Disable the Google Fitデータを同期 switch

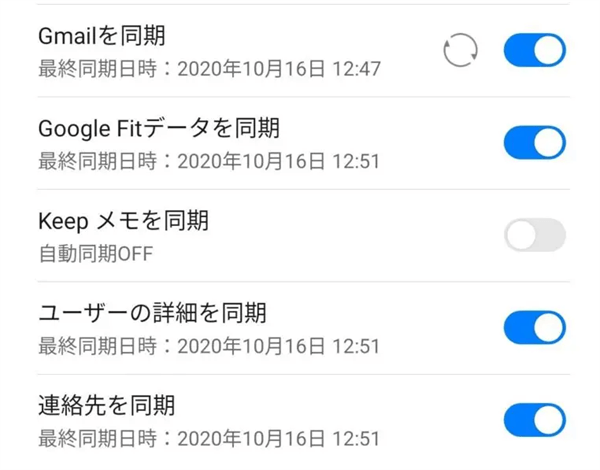click(x=534, y=143)
